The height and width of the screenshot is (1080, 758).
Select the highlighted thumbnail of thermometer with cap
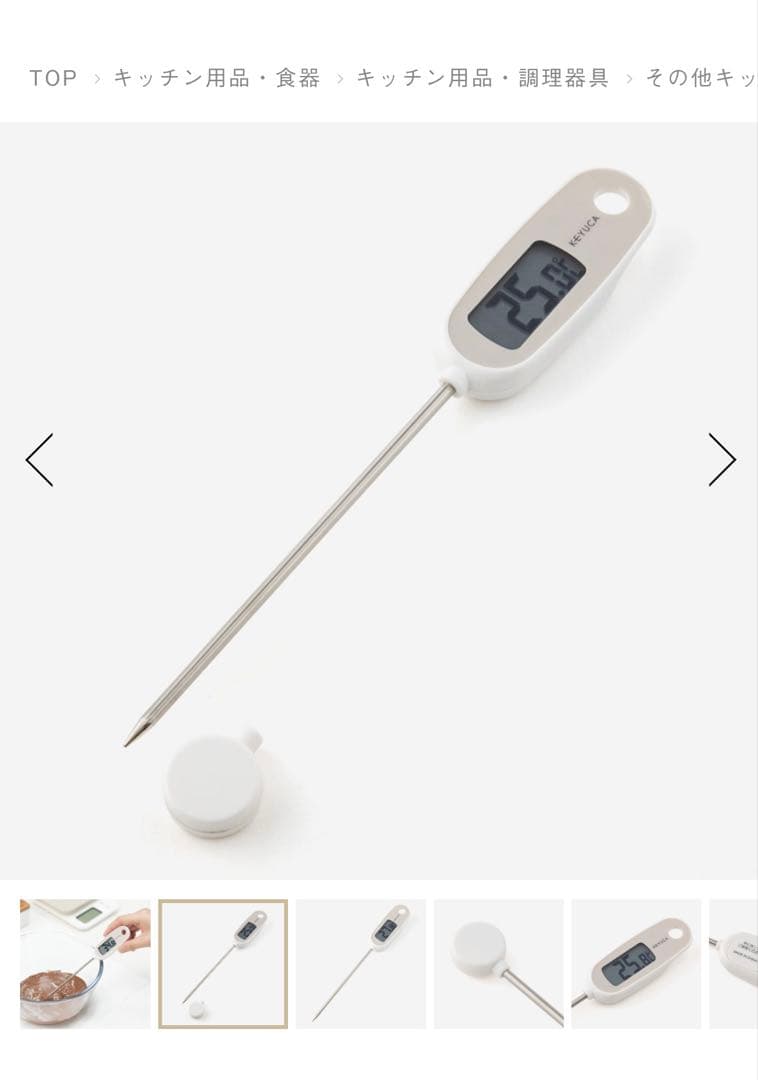(223, 964)
